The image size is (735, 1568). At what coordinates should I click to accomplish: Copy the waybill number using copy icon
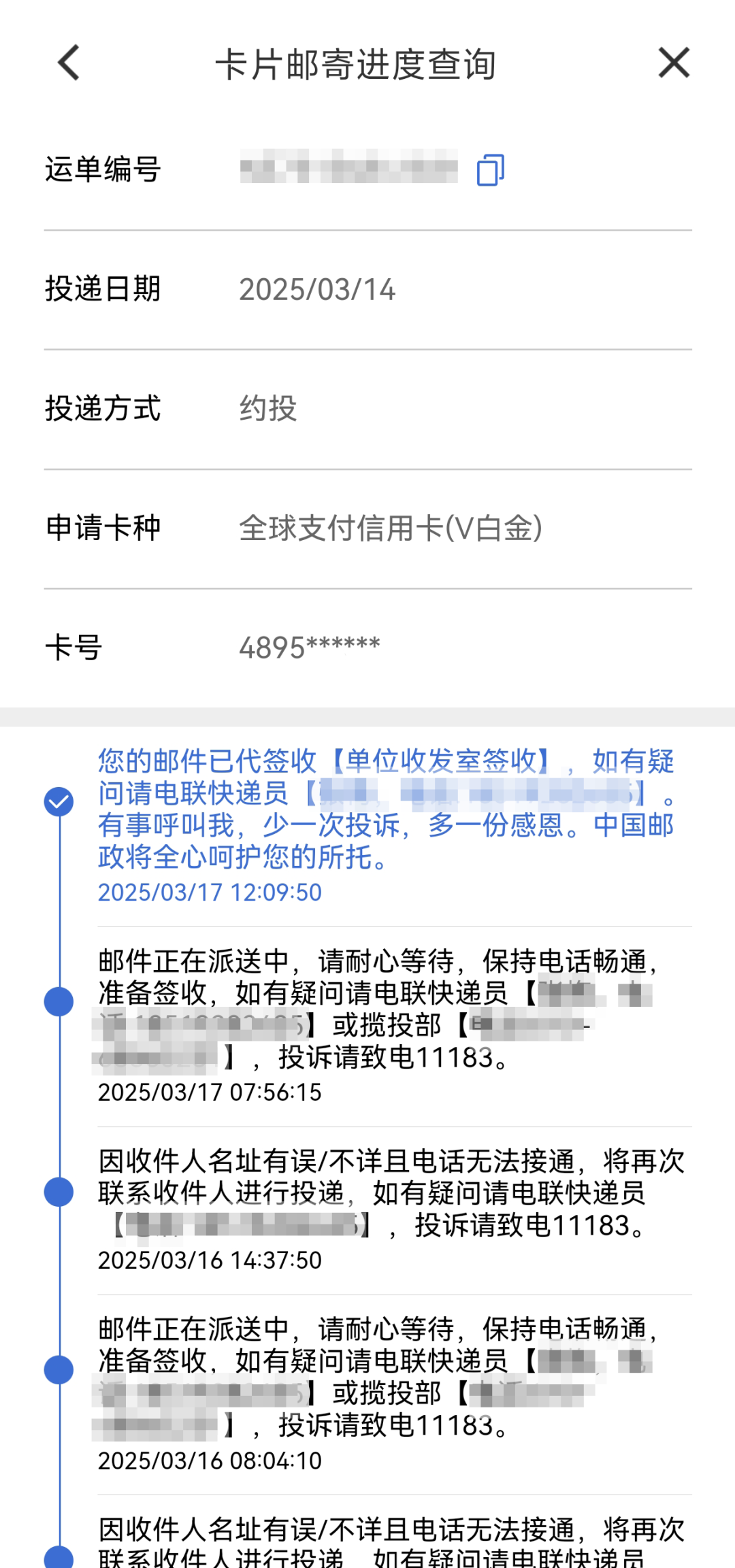click(491, 169)
